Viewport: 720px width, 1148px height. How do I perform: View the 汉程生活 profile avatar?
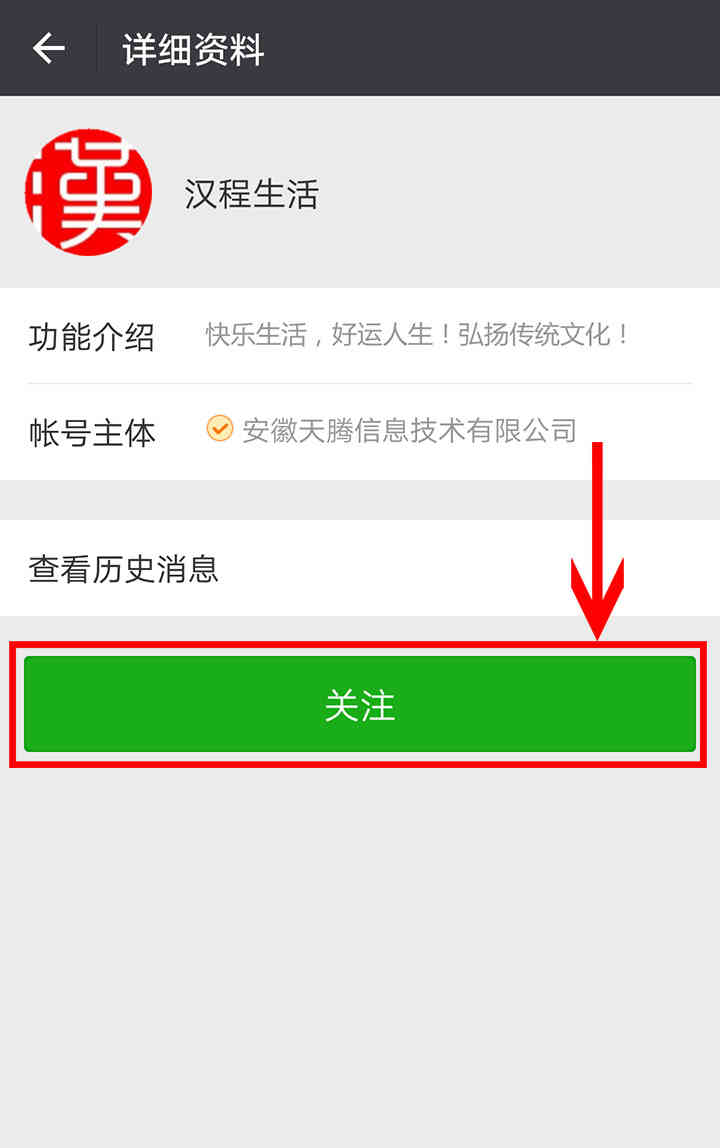(x=88, y=192)
